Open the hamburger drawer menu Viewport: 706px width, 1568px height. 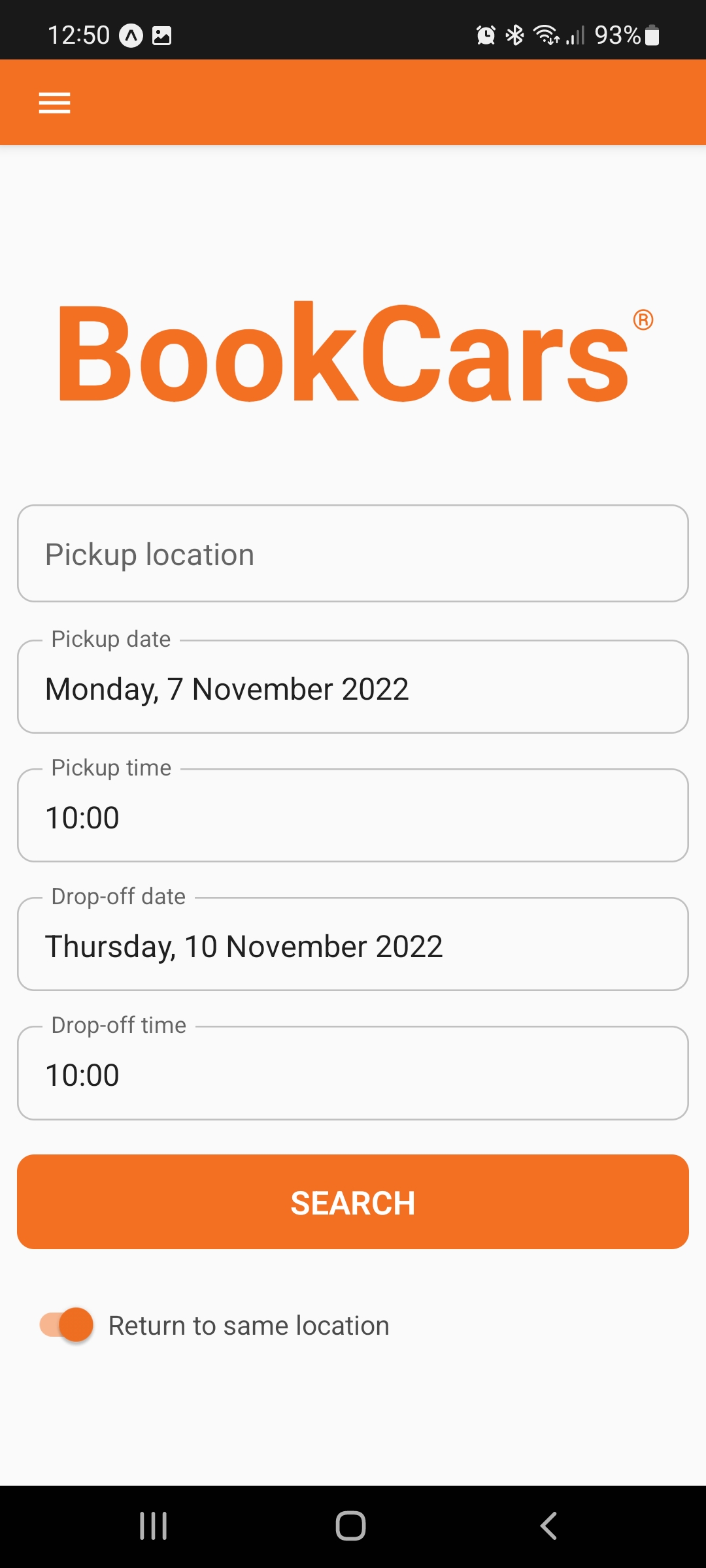click(54, 103)
